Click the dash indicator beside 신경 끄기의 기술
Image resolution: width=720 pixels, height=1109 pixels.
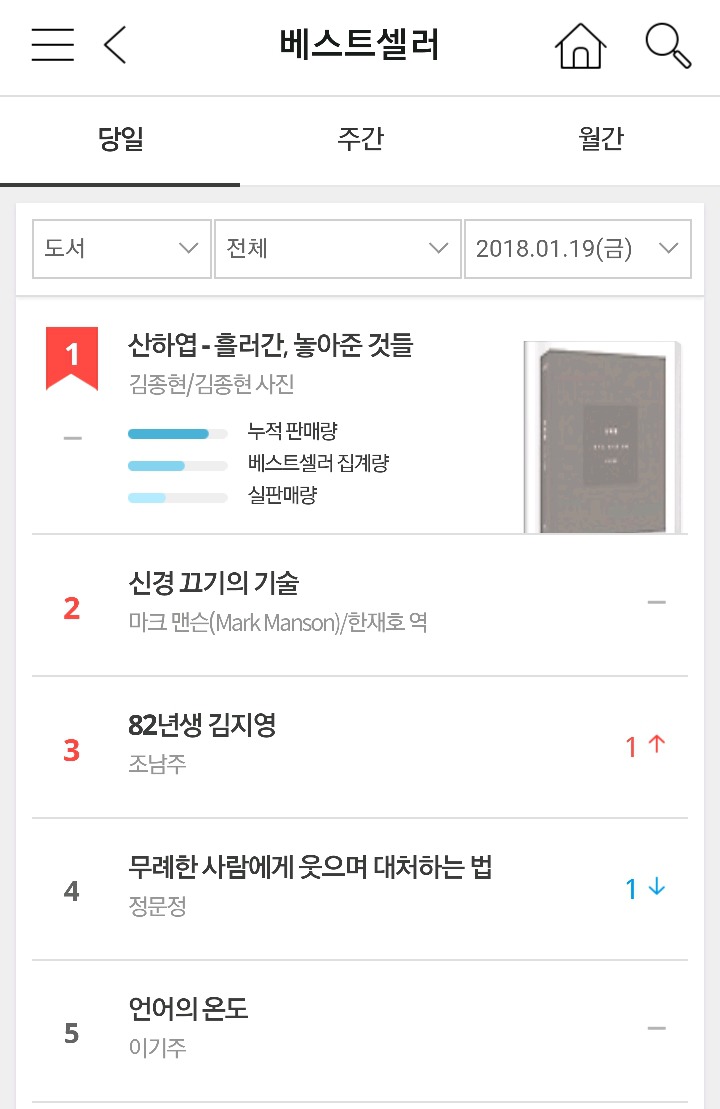[x=656, y=601]
